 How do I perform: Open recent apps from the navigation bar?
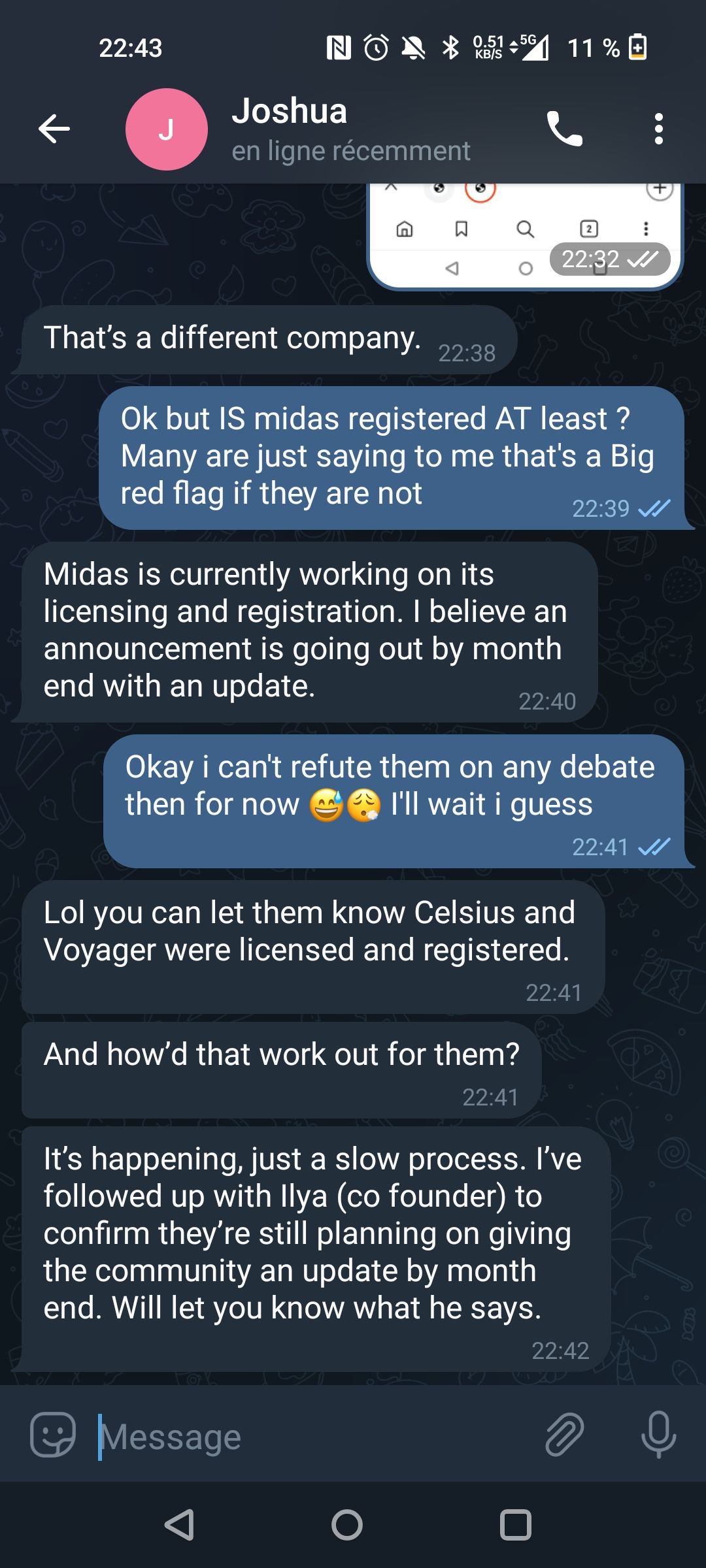pyautogui.click(x=515, y=1526)
